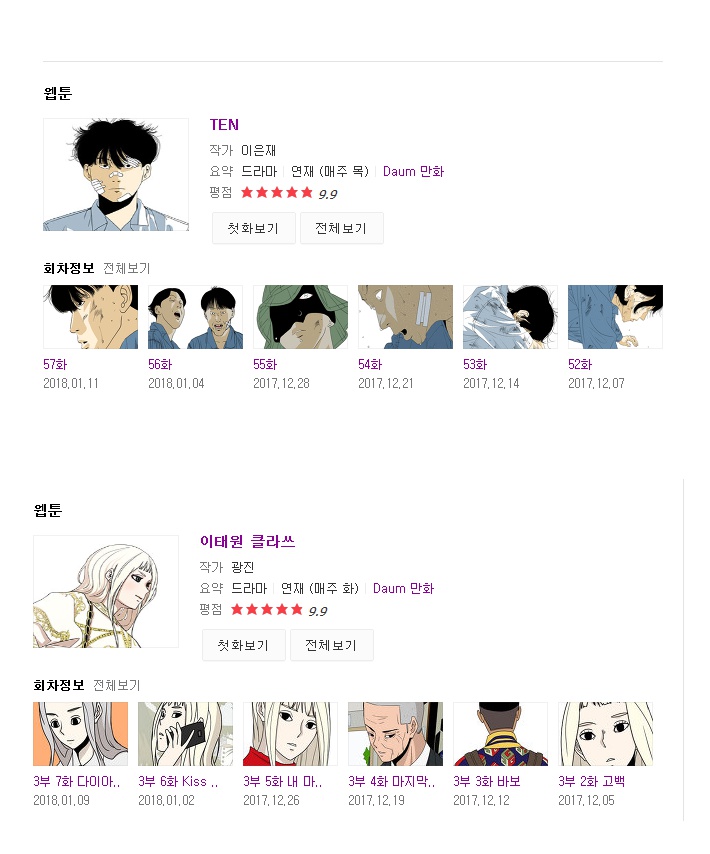Screen dimensions: 710x854
Task: Select episode 3부 4화 마지막
Action: (395, 734)
